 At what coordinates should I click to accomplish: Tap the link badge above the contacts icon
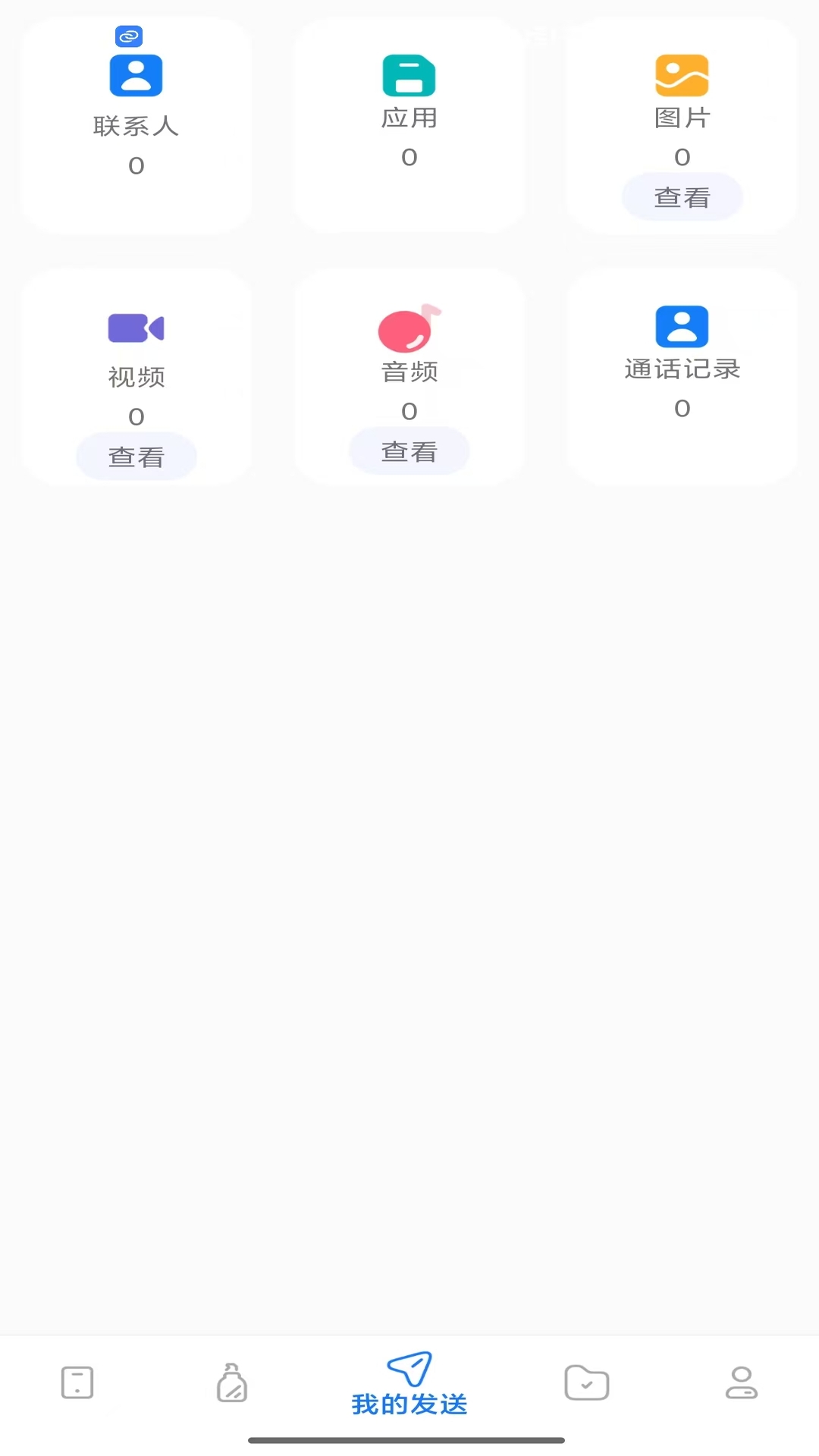(128, 36)
